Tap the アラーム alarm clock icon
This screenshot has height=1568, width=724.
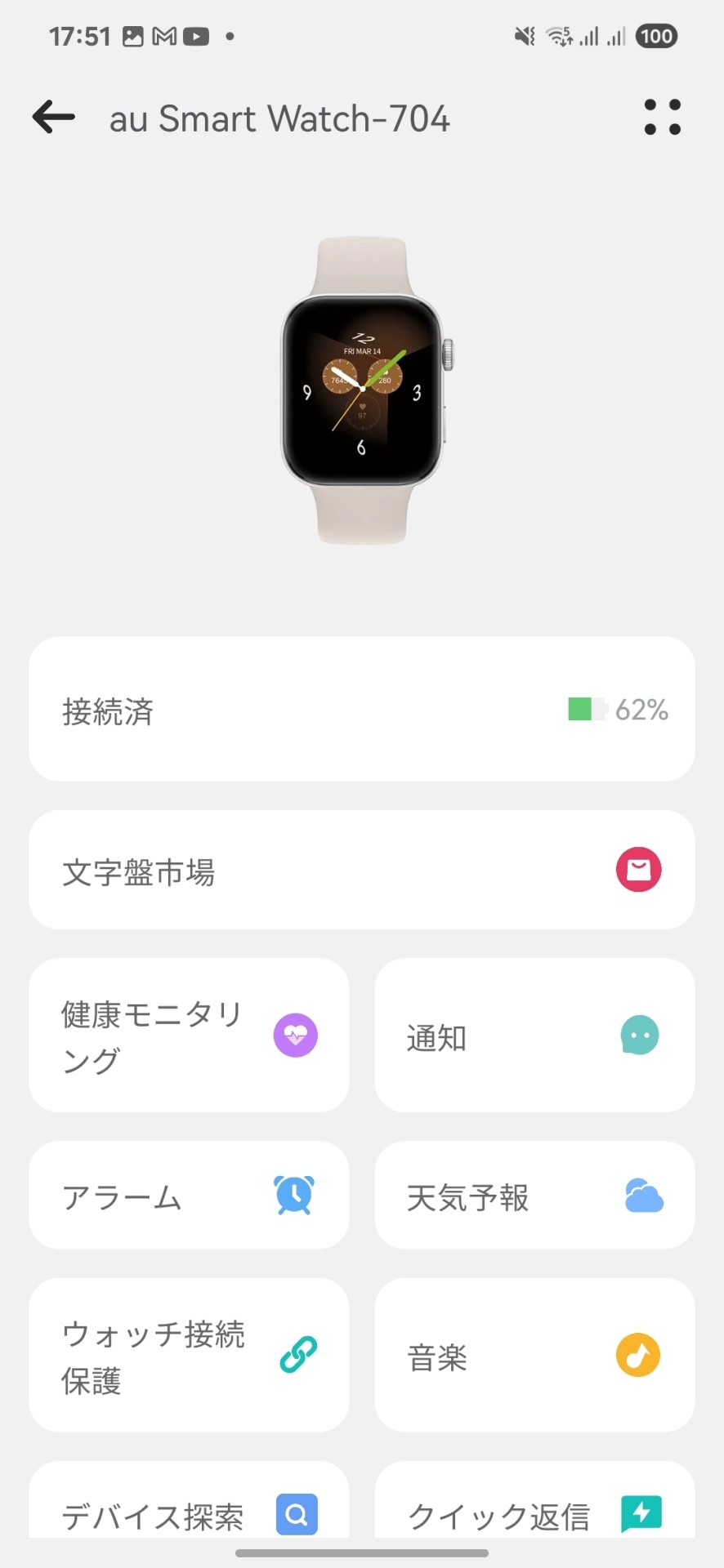click(x=295, y=1196)
